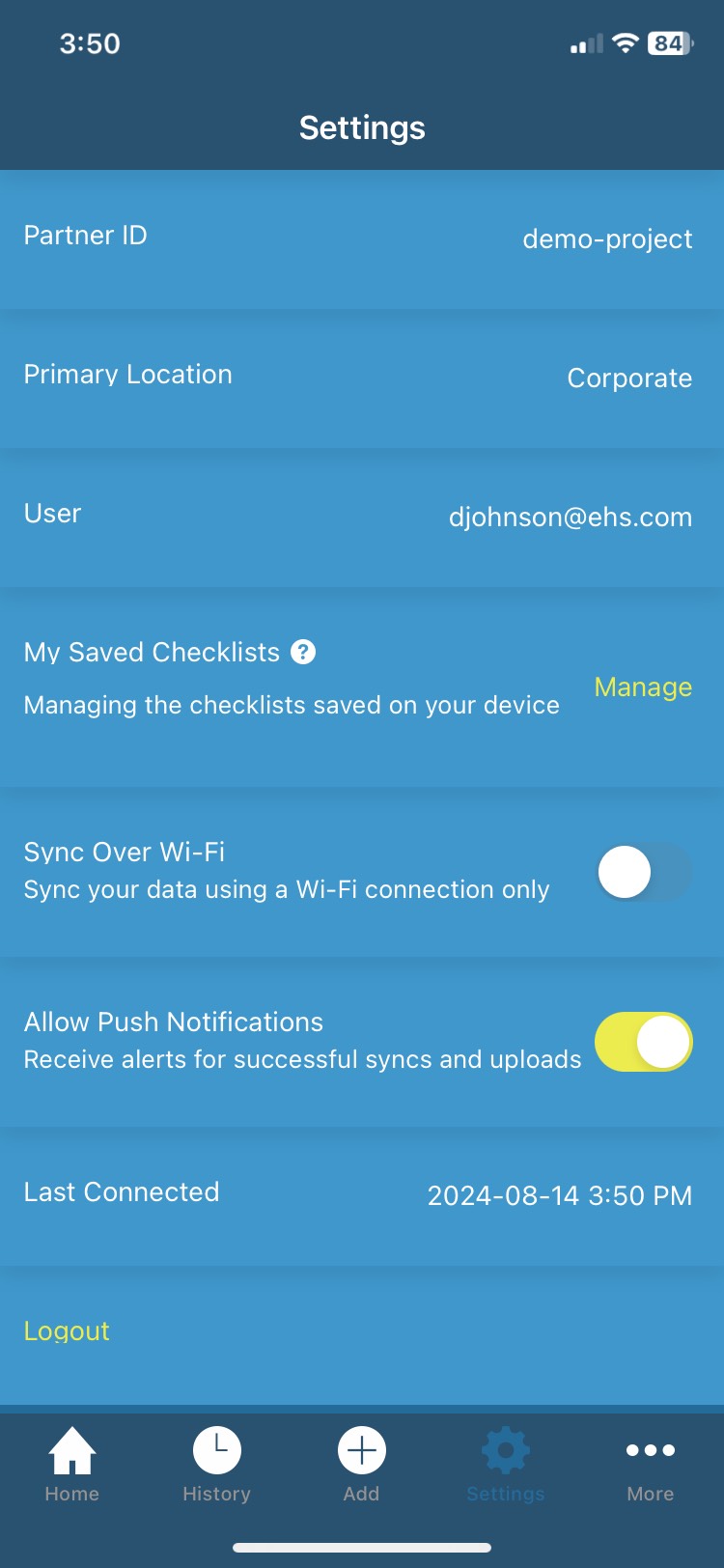
Task: Open the My Saved Checklists help icon
Action: click(303, 653)
